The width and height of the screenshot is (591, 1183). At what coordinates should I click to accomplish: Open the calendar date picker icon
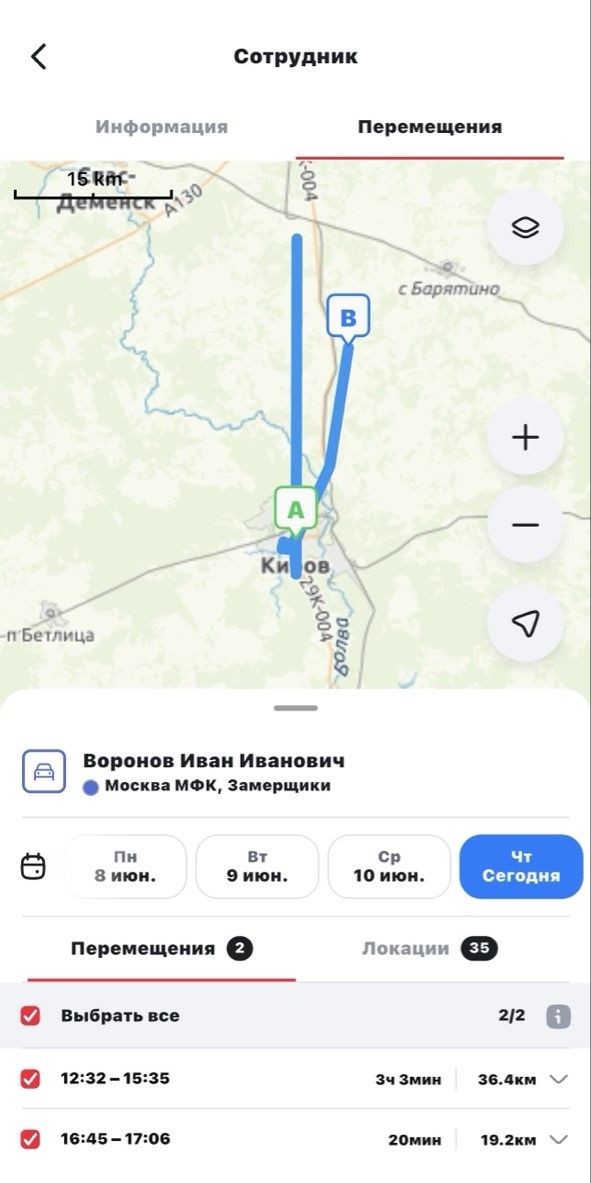(x=33, y=866)
